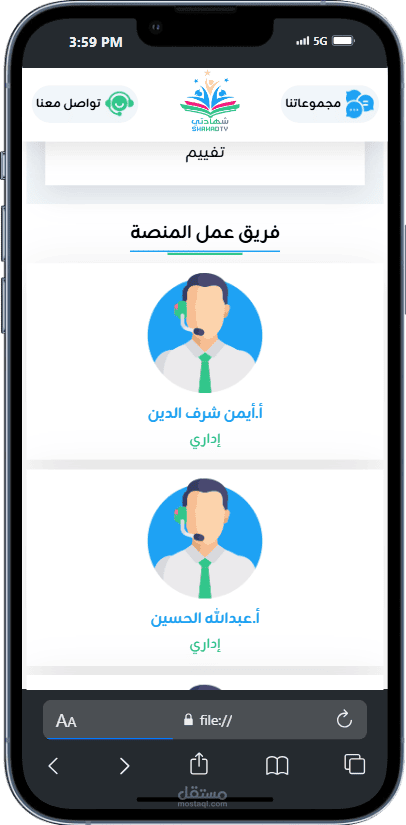The image size is (406, 825).
Task: Tap the file:// address bar
Action: coord(205,719)
